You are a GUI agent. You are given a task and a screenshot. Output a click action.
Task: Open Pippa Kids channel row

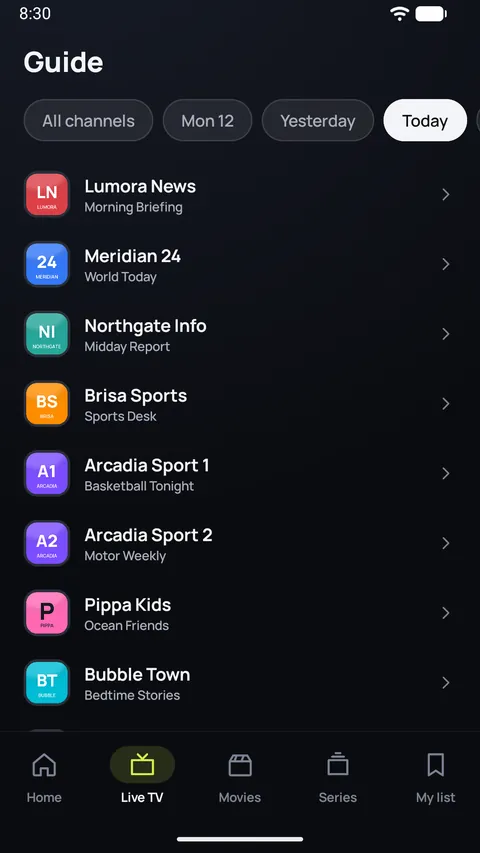click(x=240, y=613)
